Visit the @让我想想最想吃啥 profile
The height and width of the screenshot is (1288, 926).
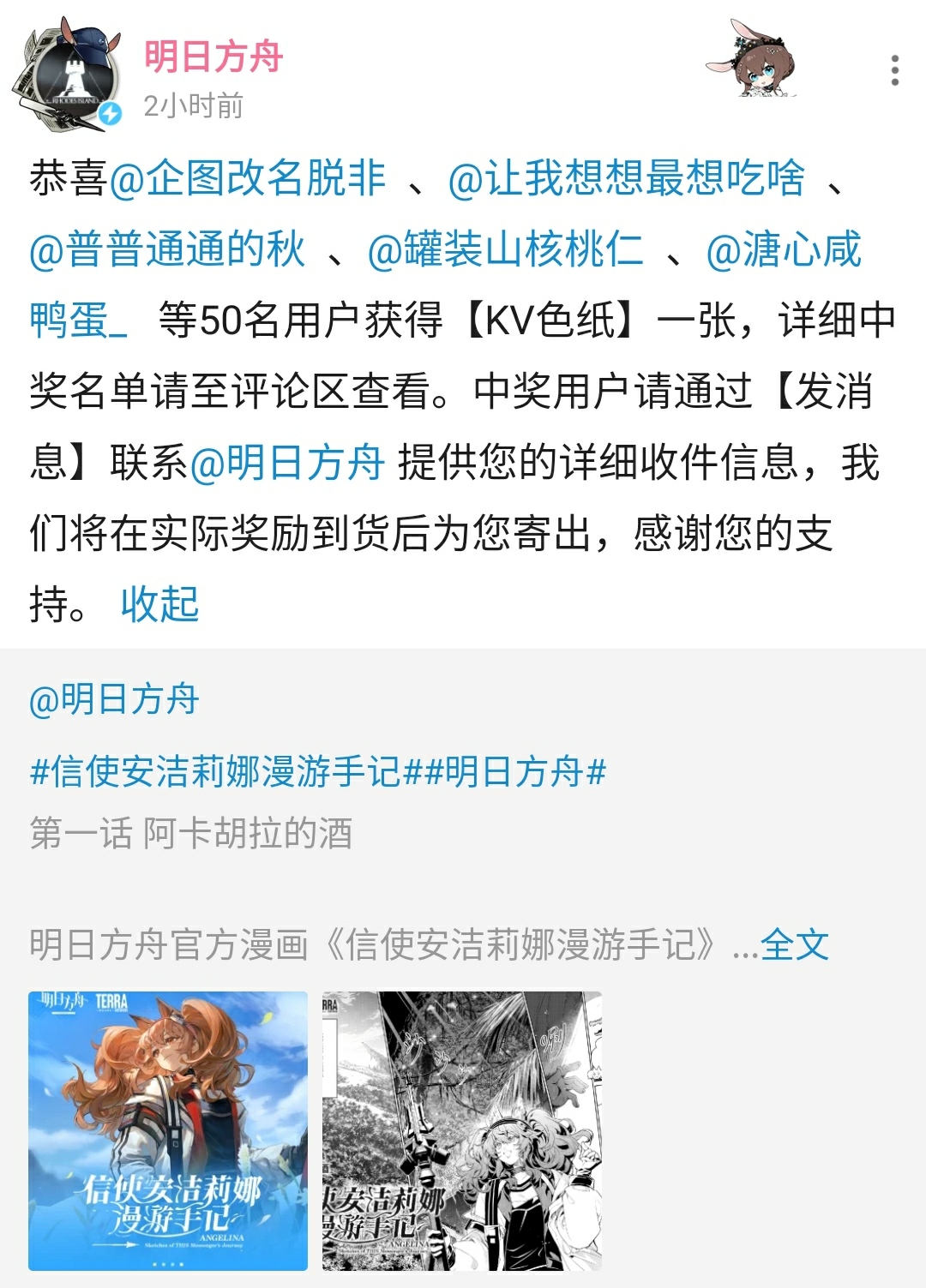click(x=626, y=178)
